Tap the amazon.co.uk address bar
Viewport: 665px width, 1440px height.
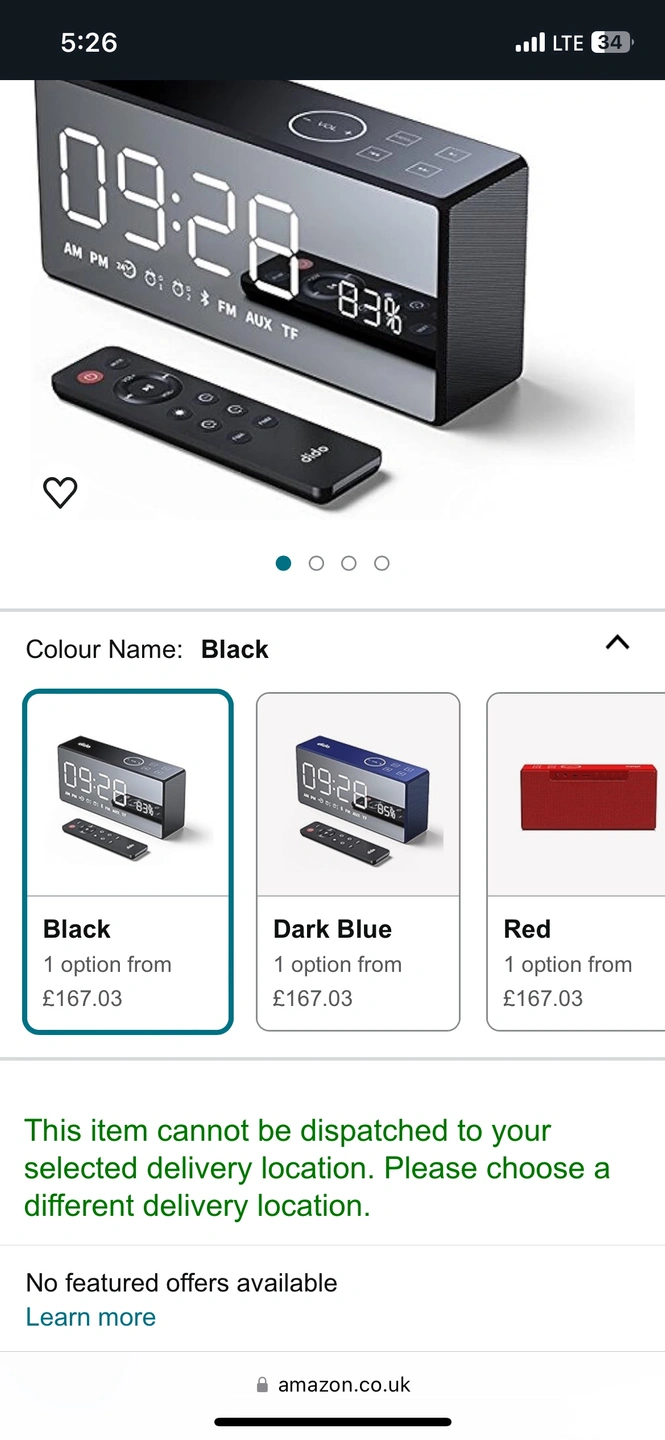point(333,1385)
